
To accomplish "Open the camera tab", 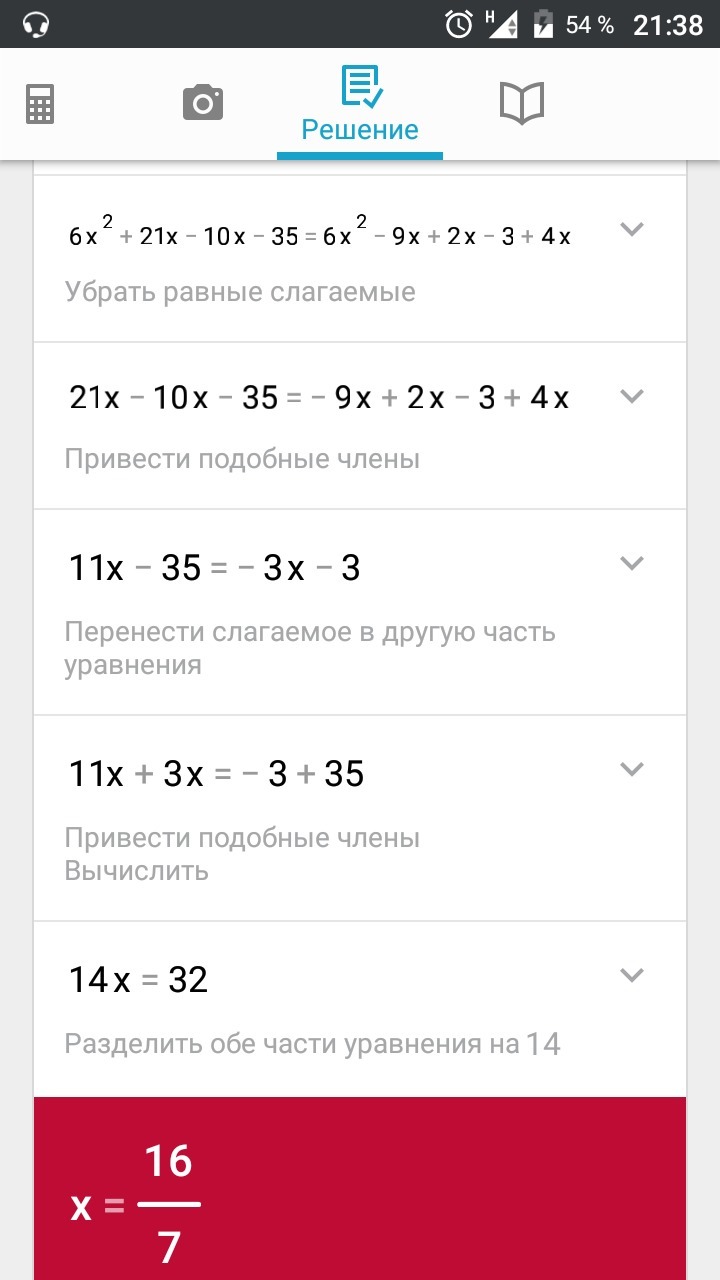I will point(202,103).
